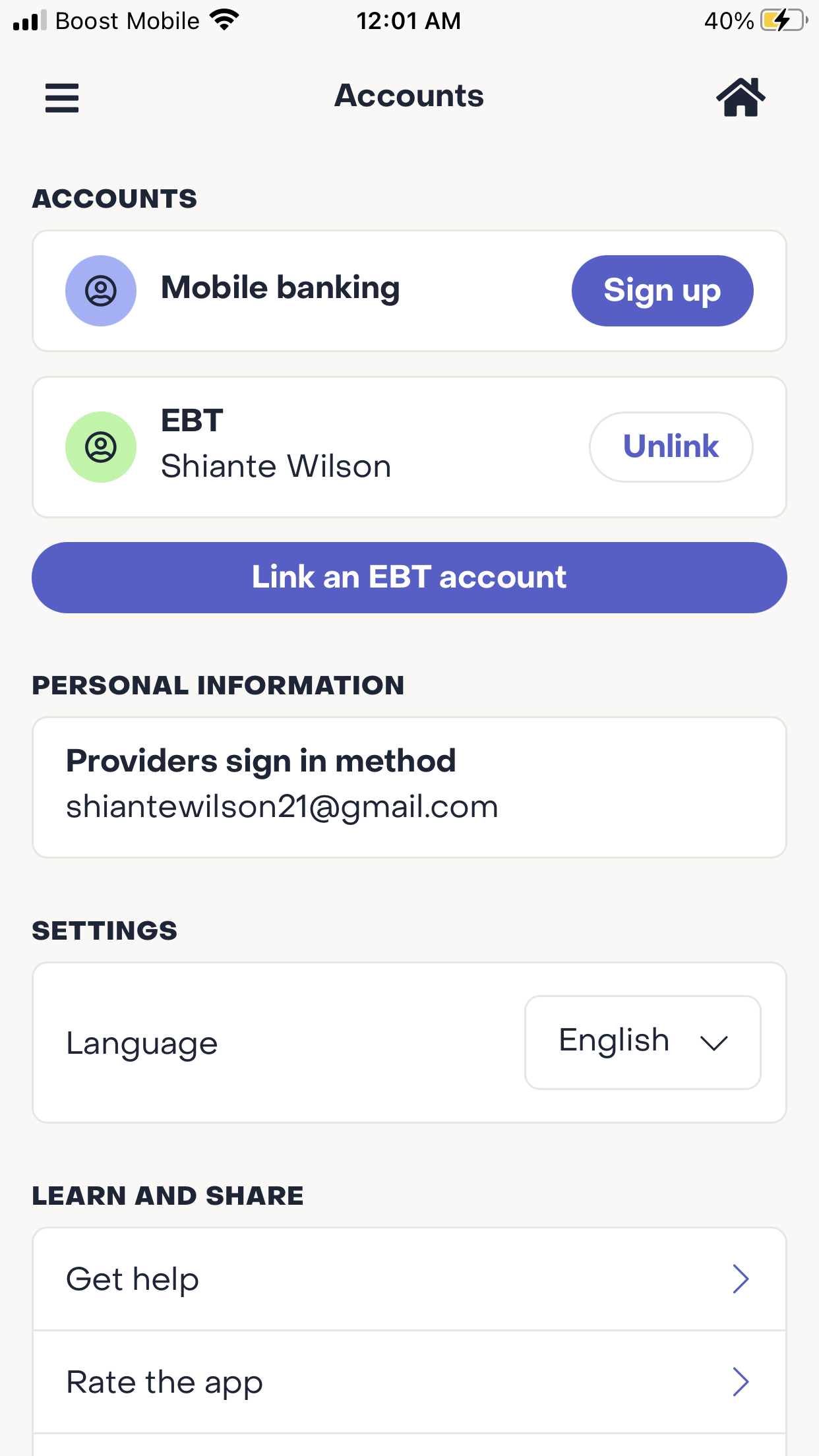Go to the home screen icon
Viewport: 819px width, 1456px height.
(x=741, y=97)
